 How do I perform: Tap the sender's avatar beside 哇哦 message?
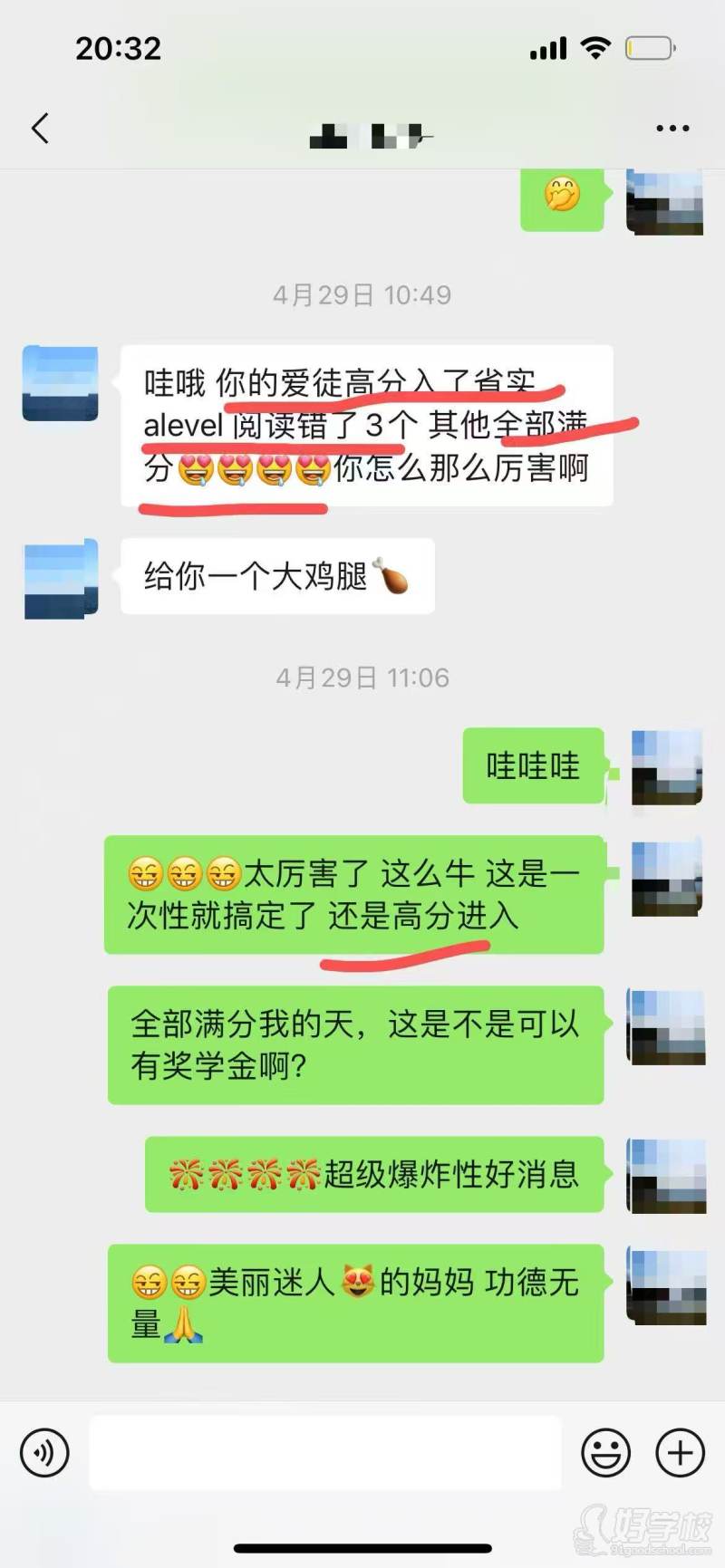coord(59,382)
